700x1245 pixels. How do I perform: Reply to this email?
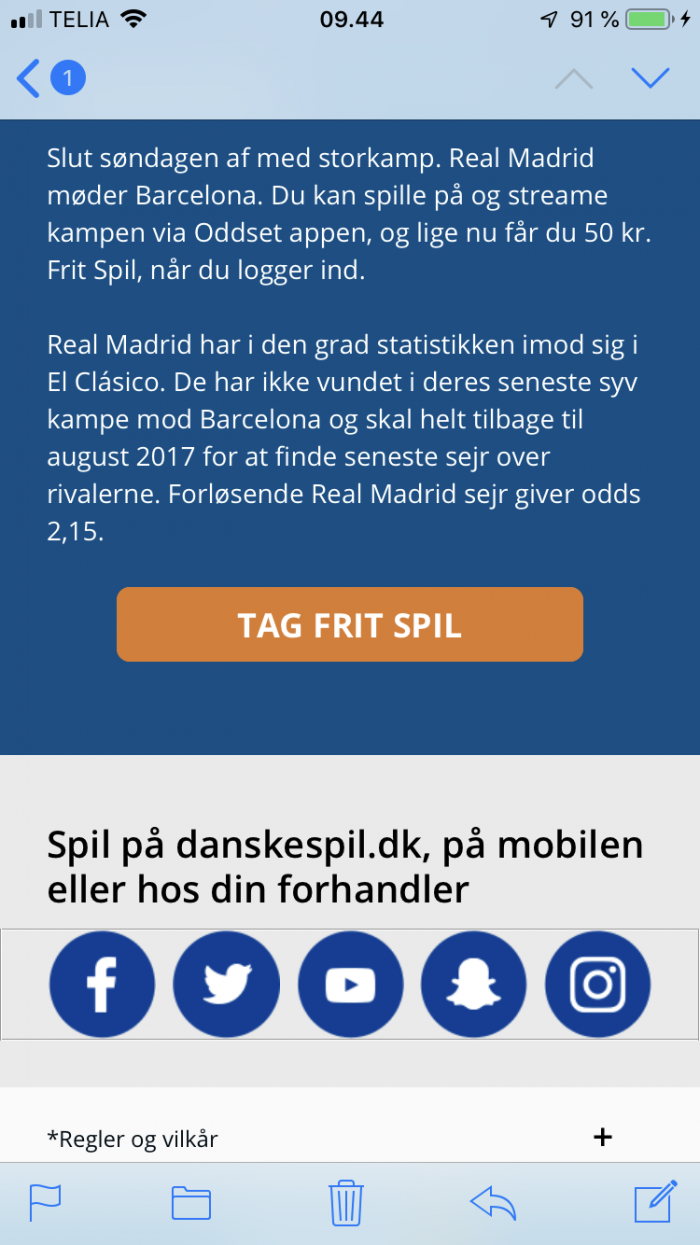pos(493,1201)
